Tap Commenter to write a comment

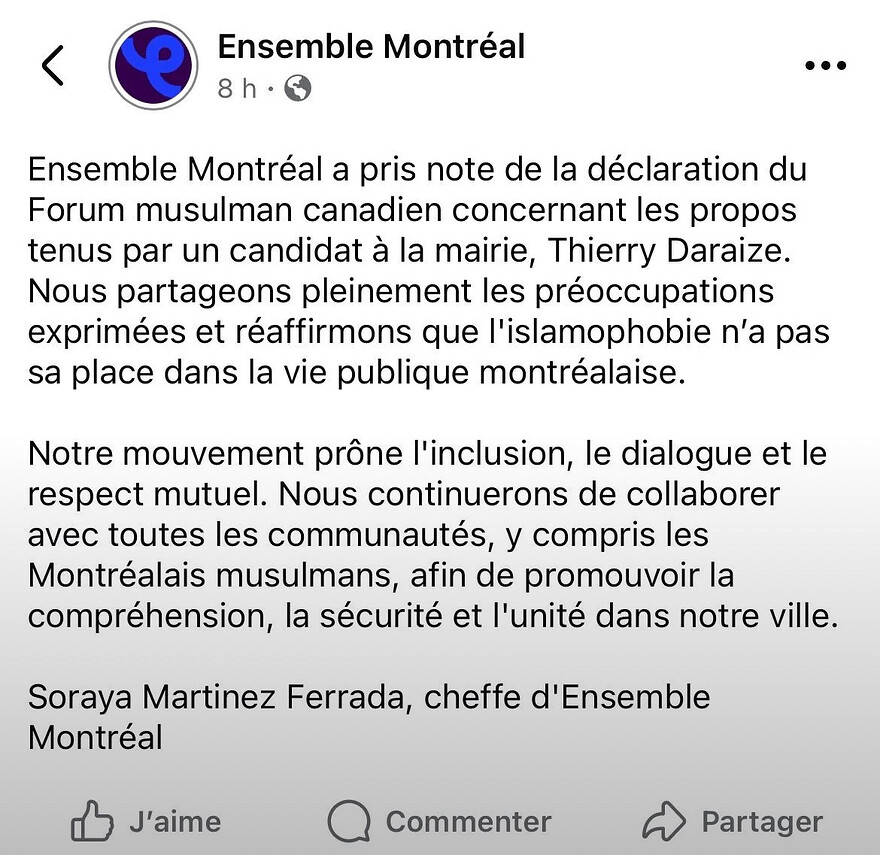click(x=440, y=822)
